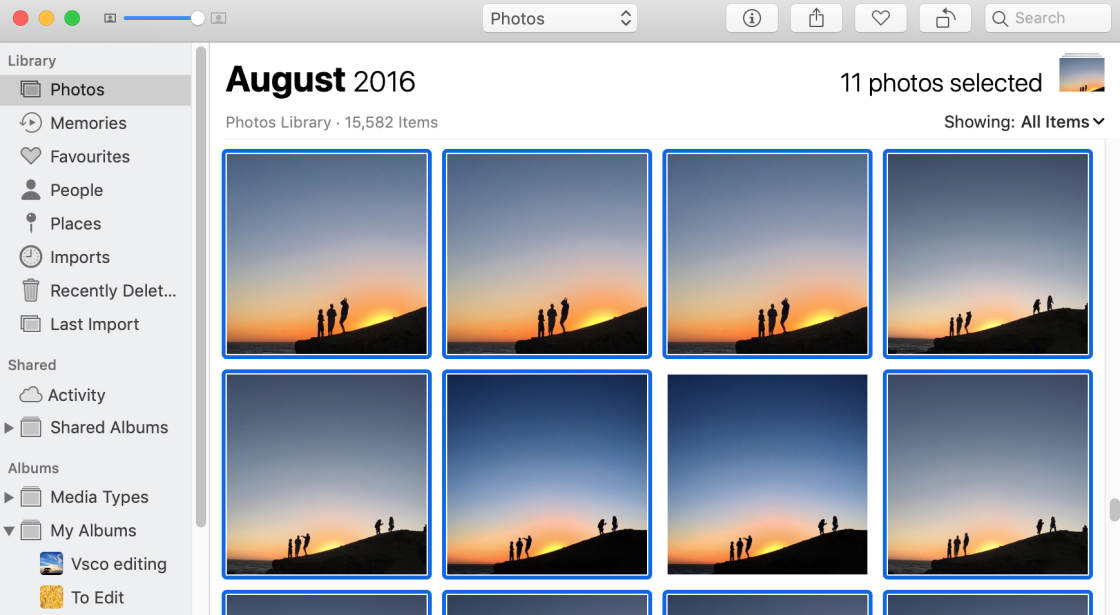View the Last Import
This screenshot has width=1120, height=615.
[x=94, y=324]
